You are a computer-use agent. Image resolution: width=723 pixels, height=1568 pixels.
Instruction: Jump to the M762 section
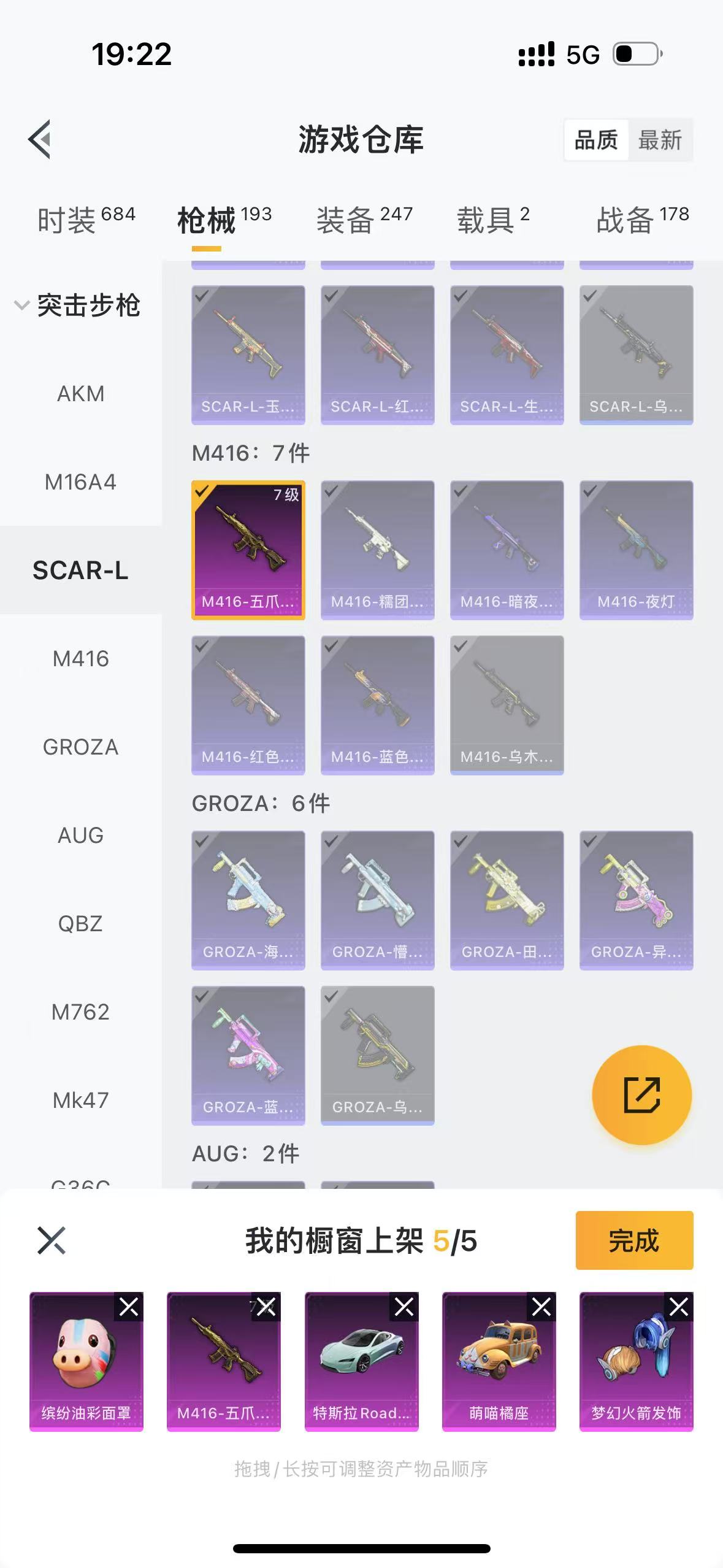80,1012
